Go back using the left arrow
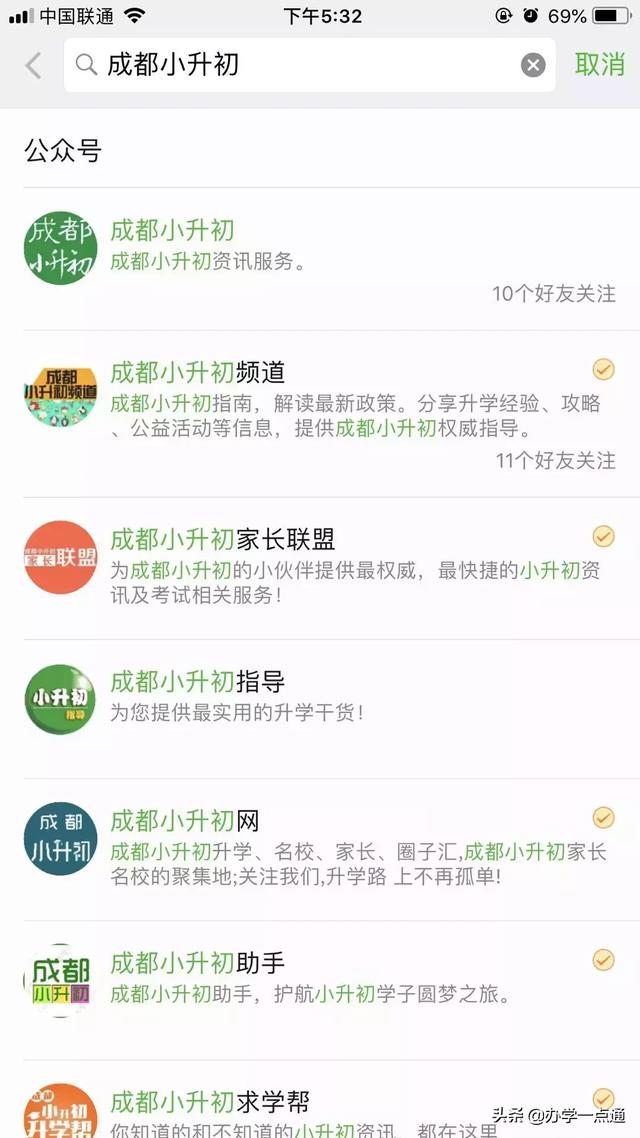 coord(33,65)
